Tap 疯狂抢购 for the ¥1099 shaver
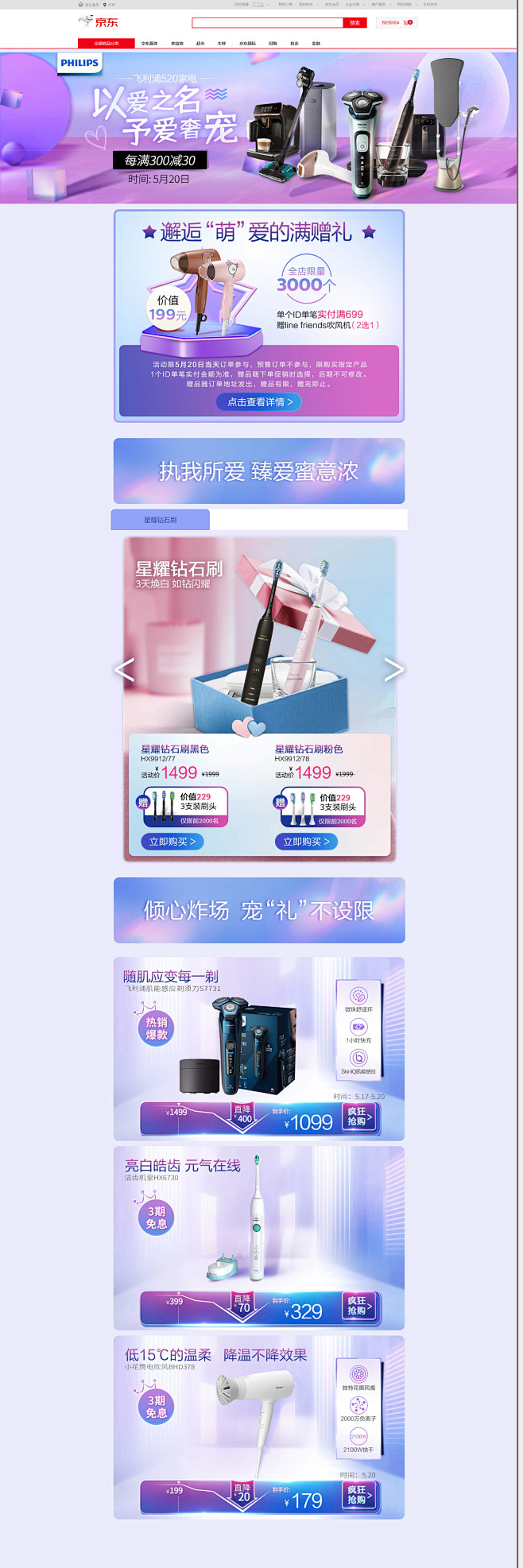 358,1117
